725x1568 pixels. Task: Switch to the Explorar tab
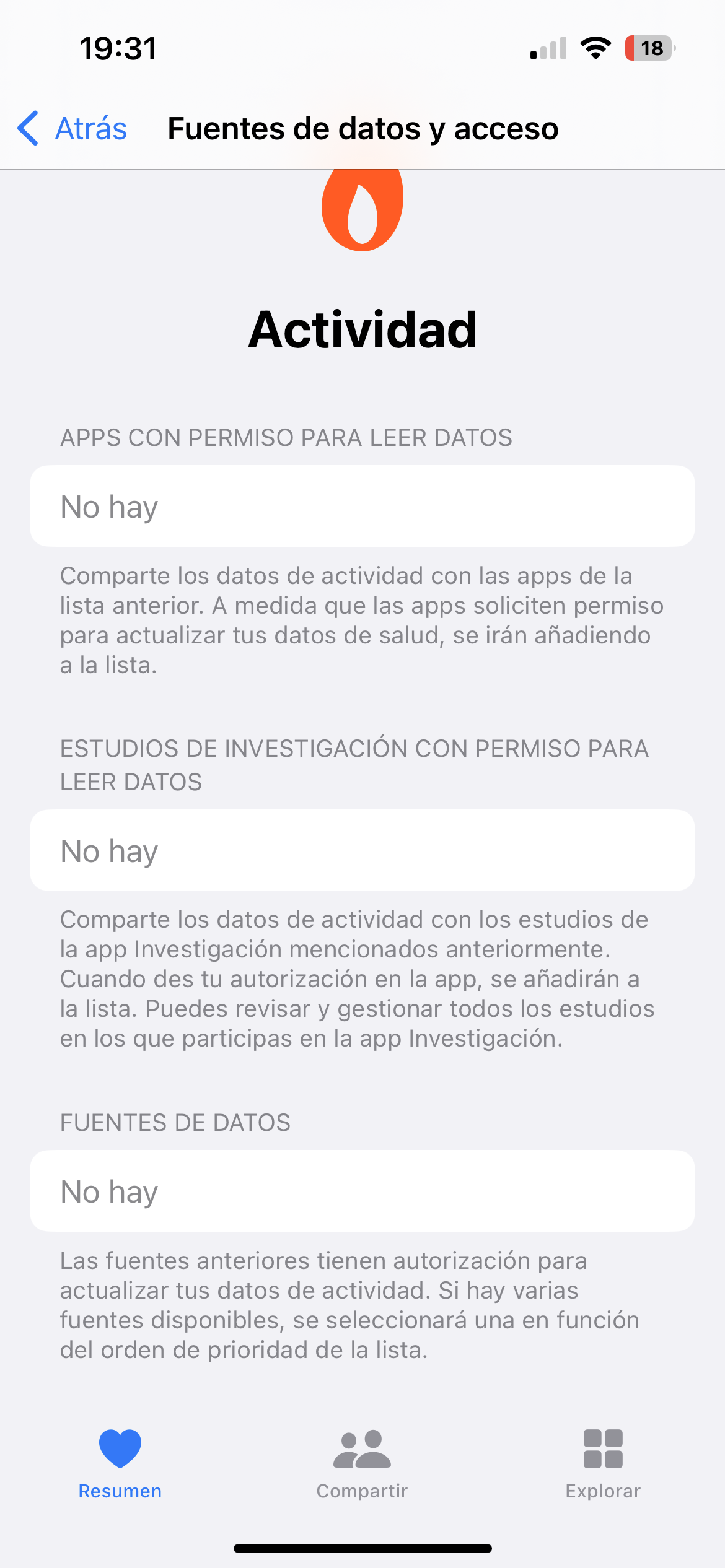tap(603, 1464)
